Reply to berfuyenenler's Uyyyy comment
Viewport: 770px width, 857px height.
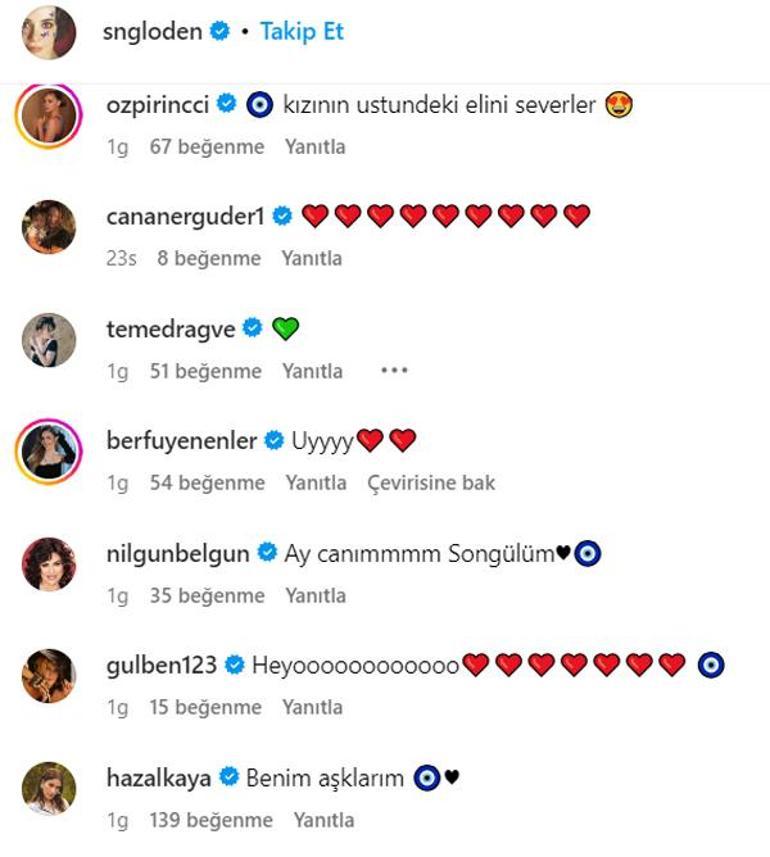(316, 483)
